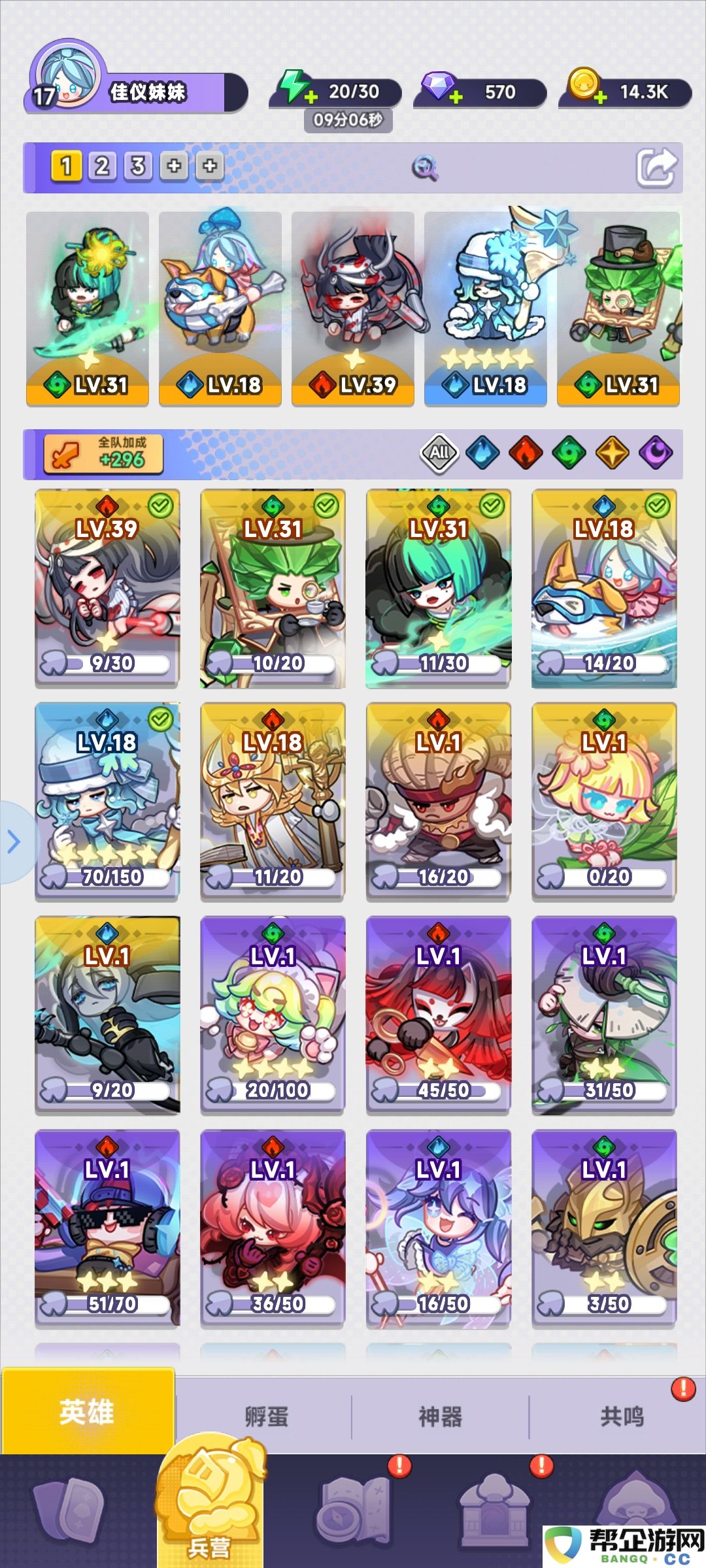Switch to the 共鸣 tab
706x1568 pixels.
click(x=621, y=1416)
